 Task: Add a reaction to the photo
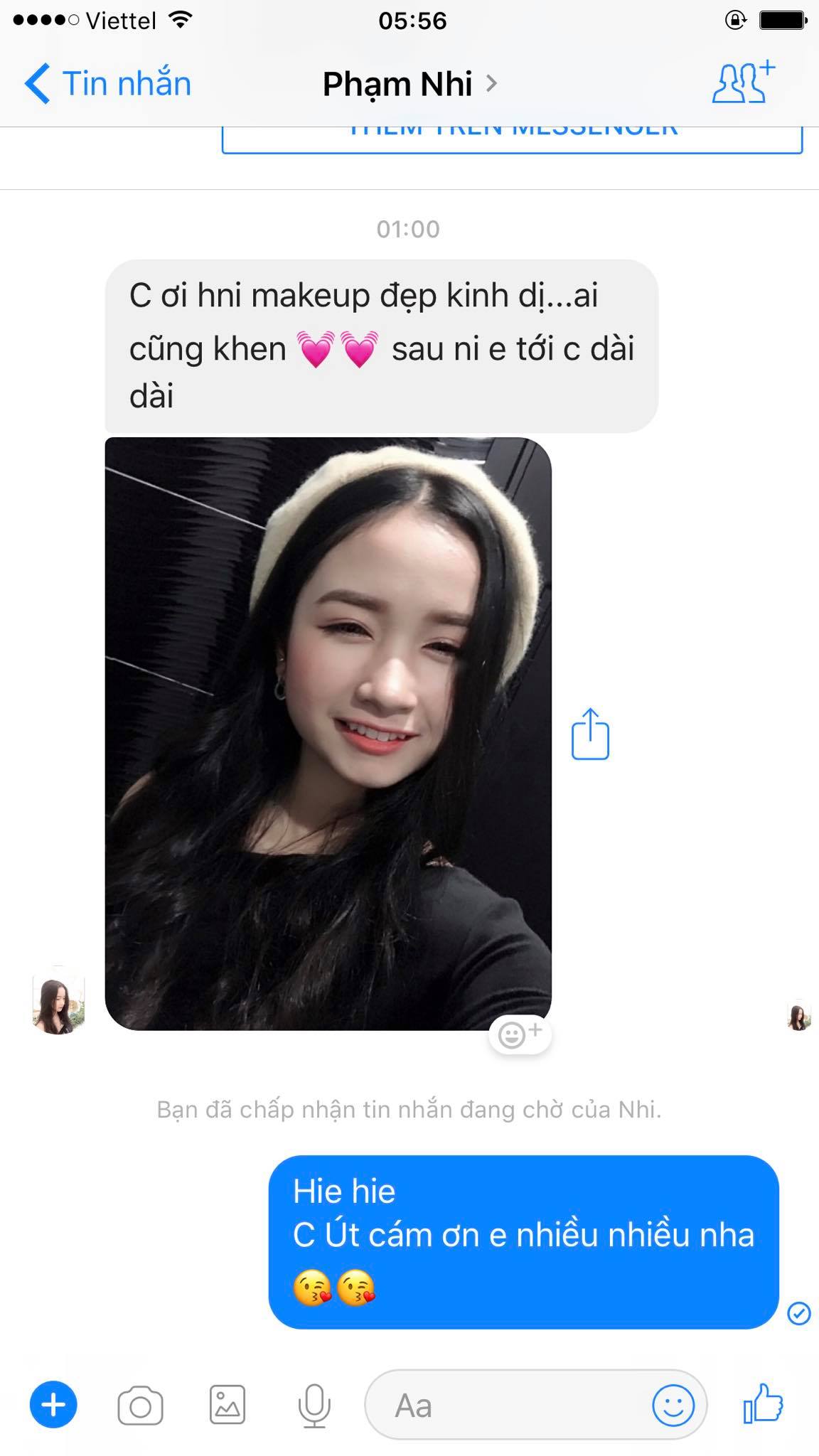coord(520,1034)
